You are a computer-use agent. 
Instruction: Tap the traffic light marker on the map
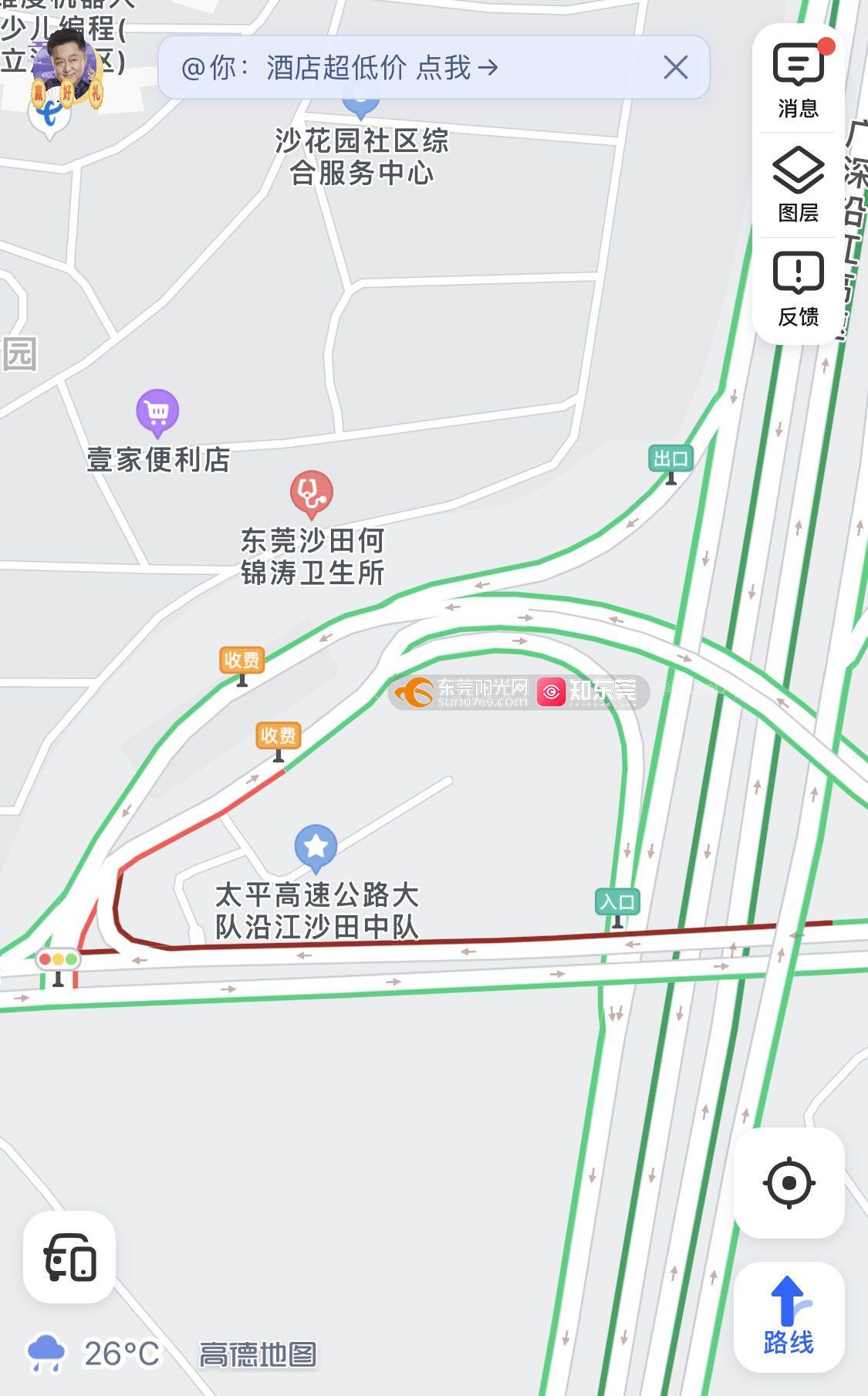tap(58, 960)
